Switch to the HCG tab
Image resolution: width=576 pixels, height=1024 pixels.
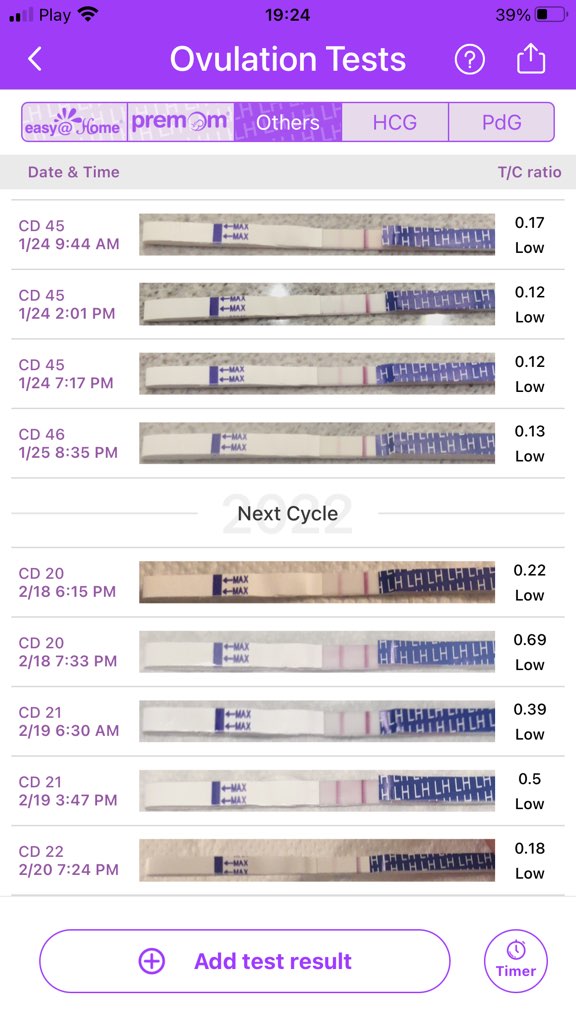(394, 122)
